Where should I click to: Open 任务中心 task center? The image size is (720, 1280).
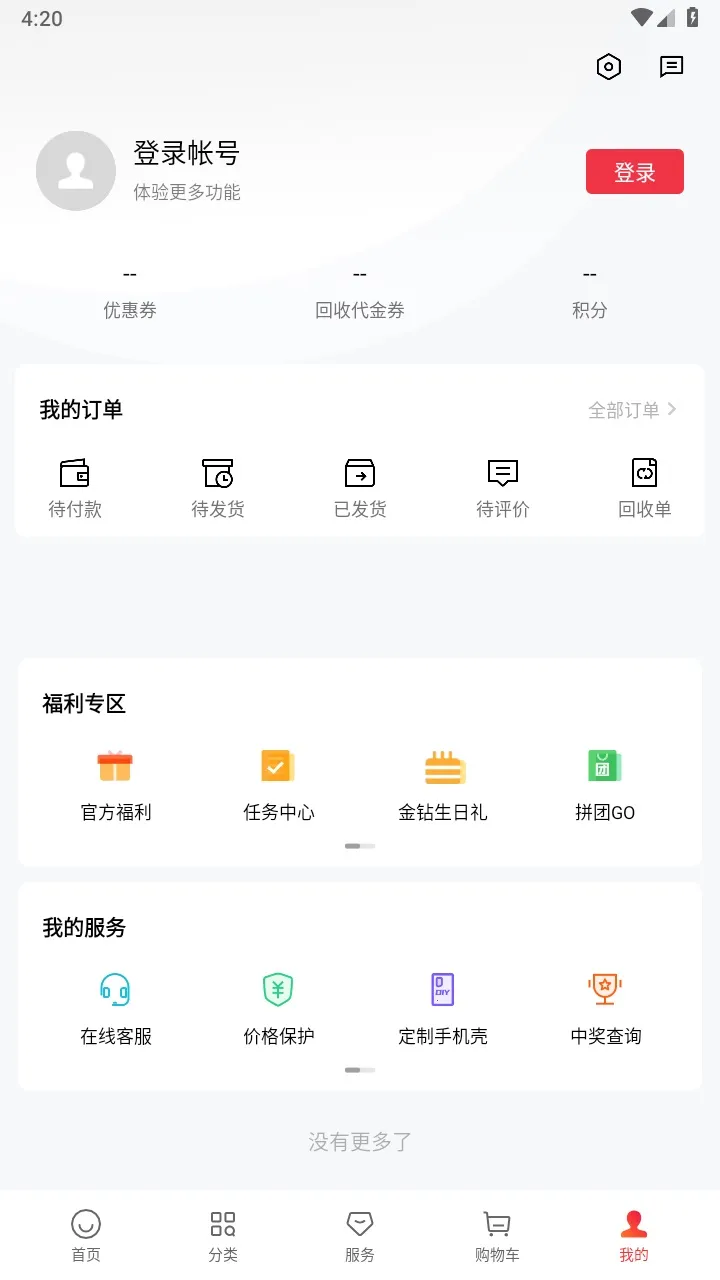[x=278, y=785]
